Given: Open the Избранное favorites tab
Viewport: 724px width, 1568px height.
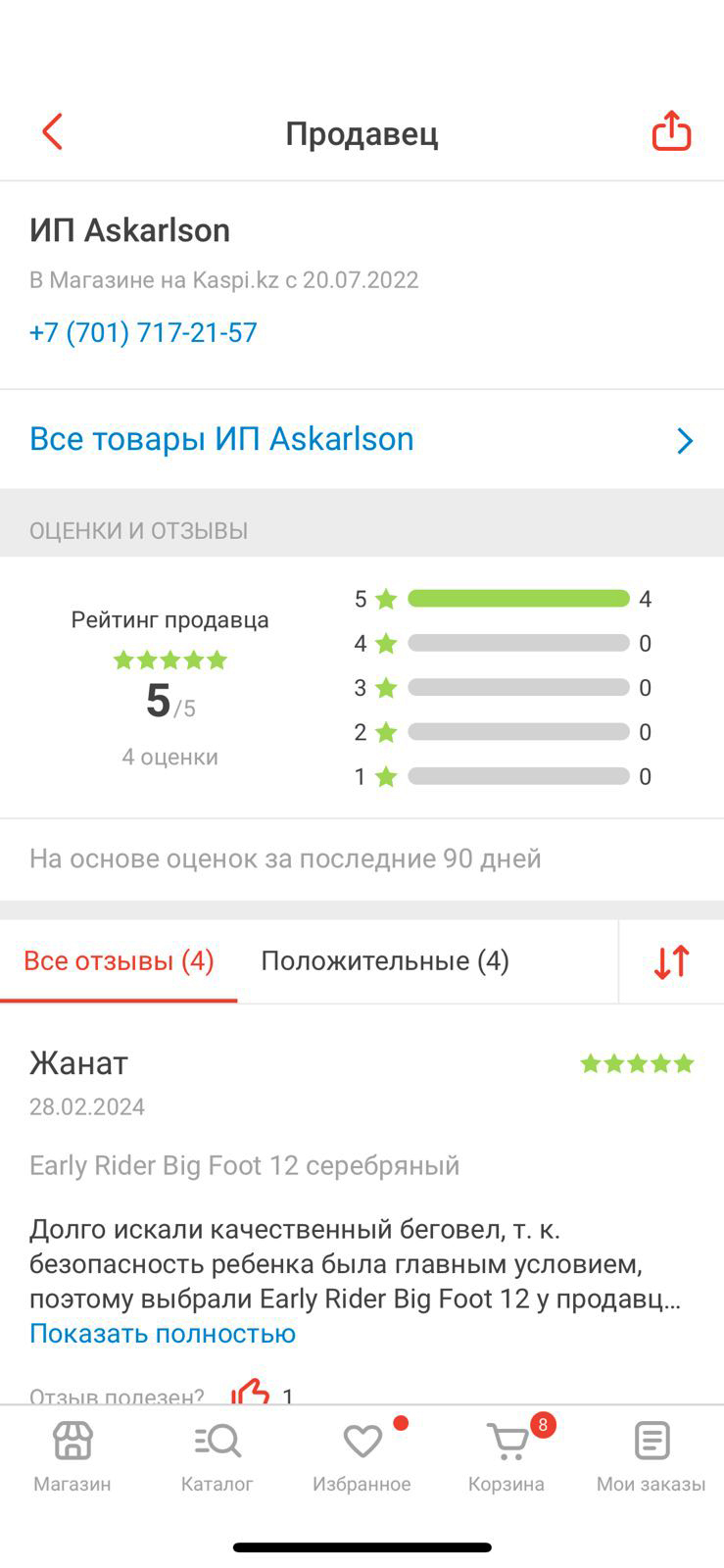Looking at the screenshot, I should click(x=362, y=1457).
